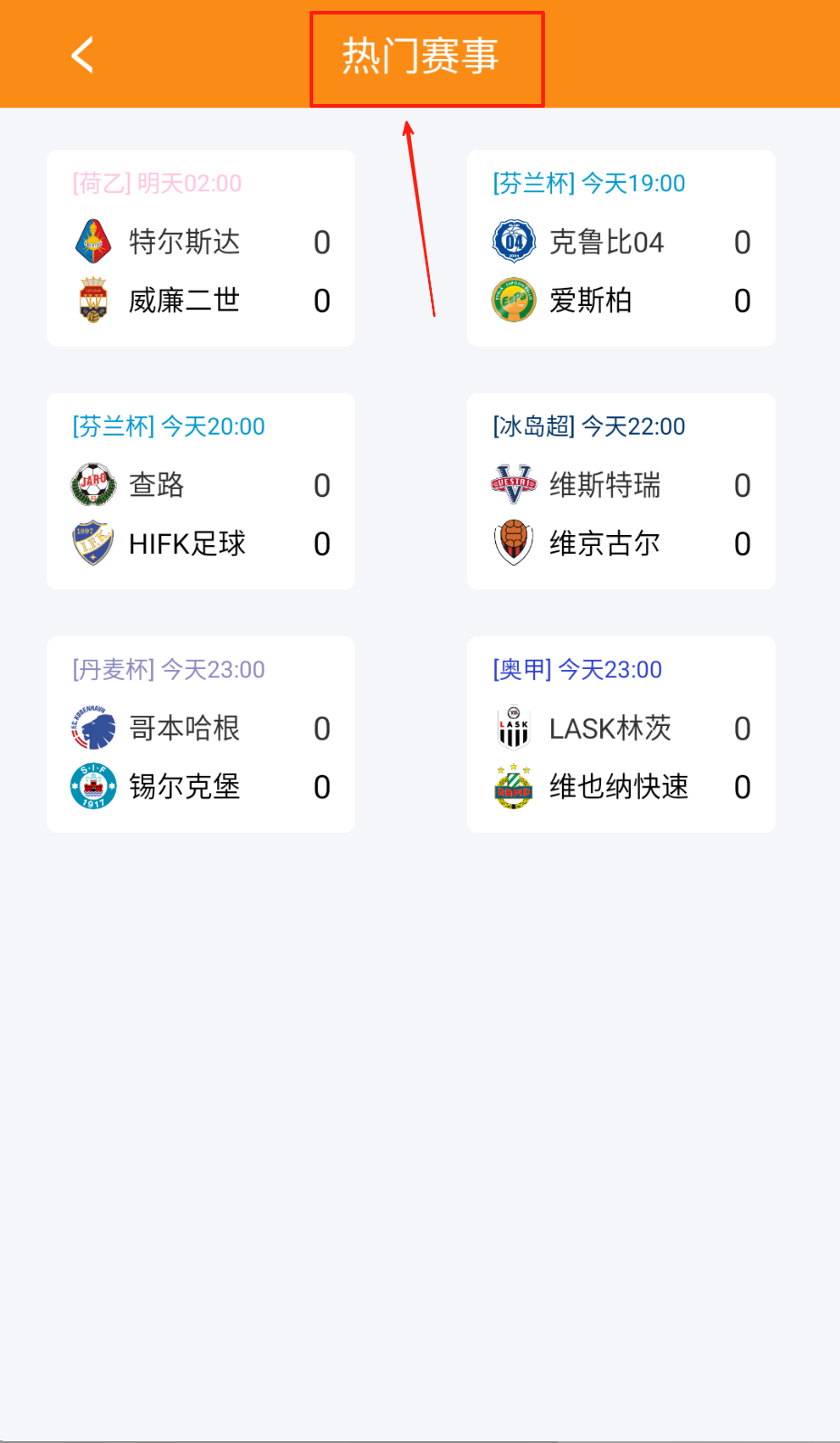
Task: Open the 特尔斯达 vs 威廉二世 match card
Action: [200, 249]
